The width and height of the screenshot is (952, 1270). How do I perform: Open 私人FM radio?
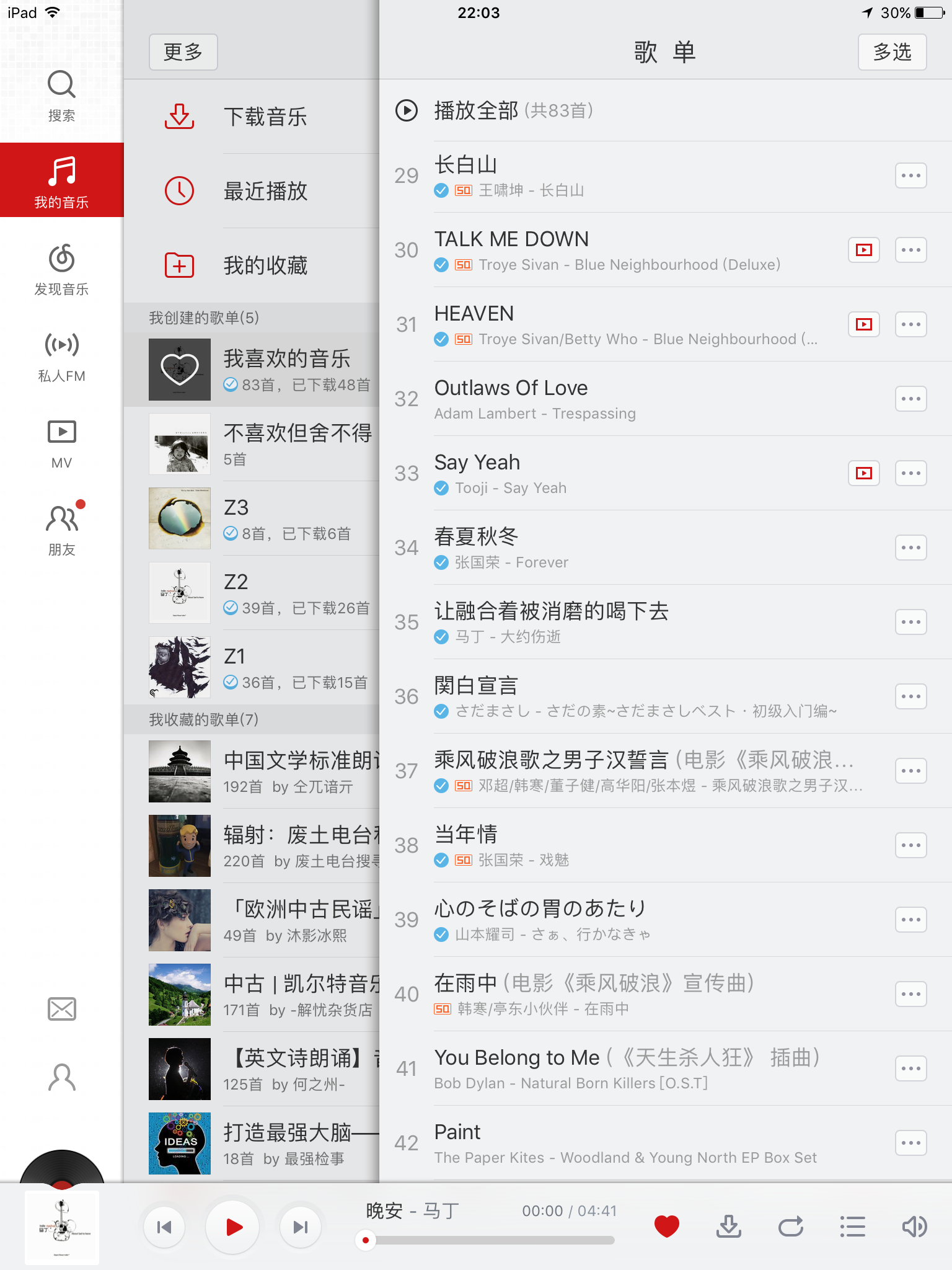[x=61, y=357]
